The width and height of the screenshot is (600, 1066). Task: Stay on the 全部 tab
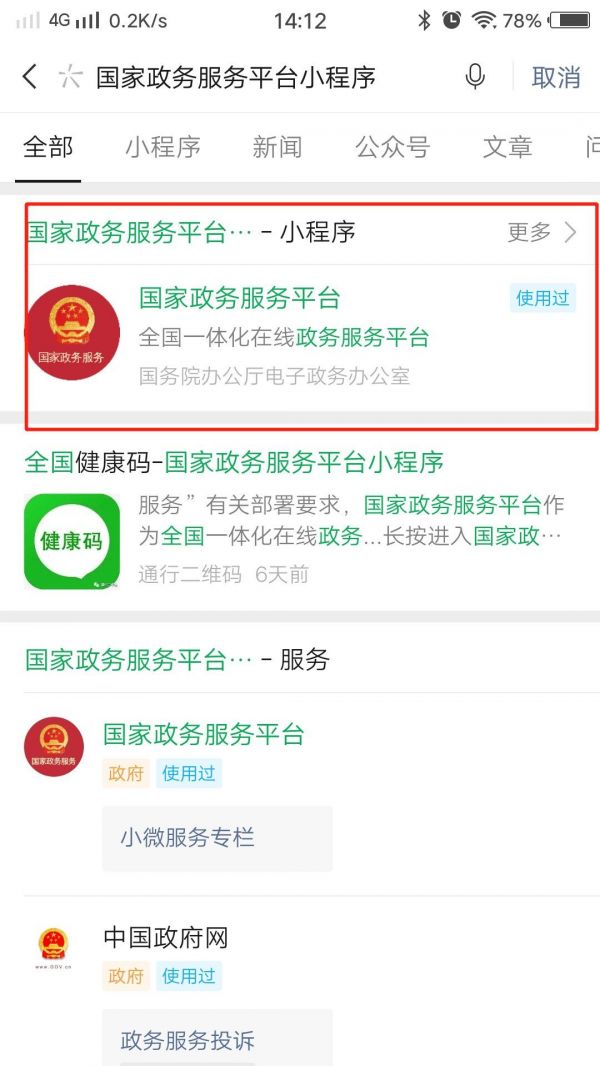(48, 148)
